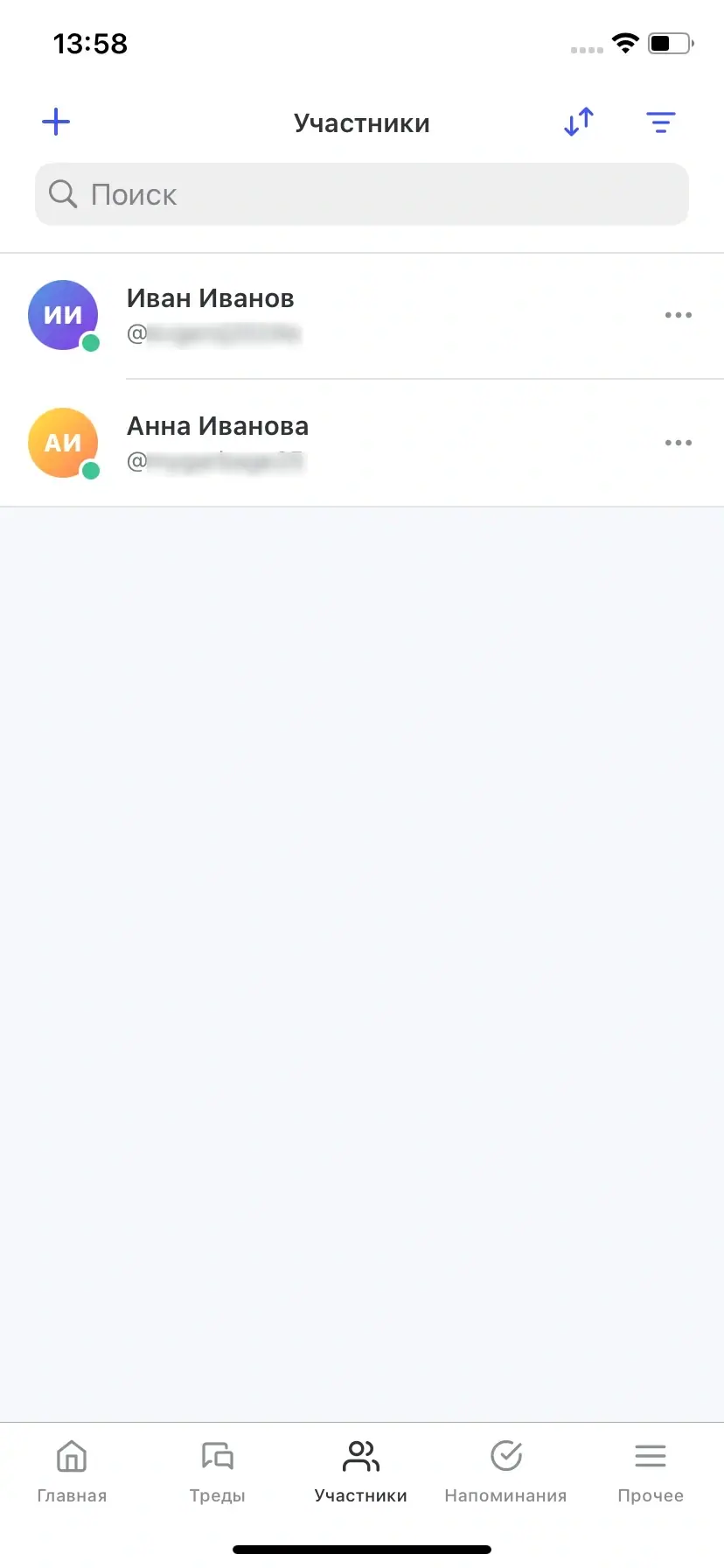Open Анна Иванова's profile
724x1568 pixels.
click(217, 443)
